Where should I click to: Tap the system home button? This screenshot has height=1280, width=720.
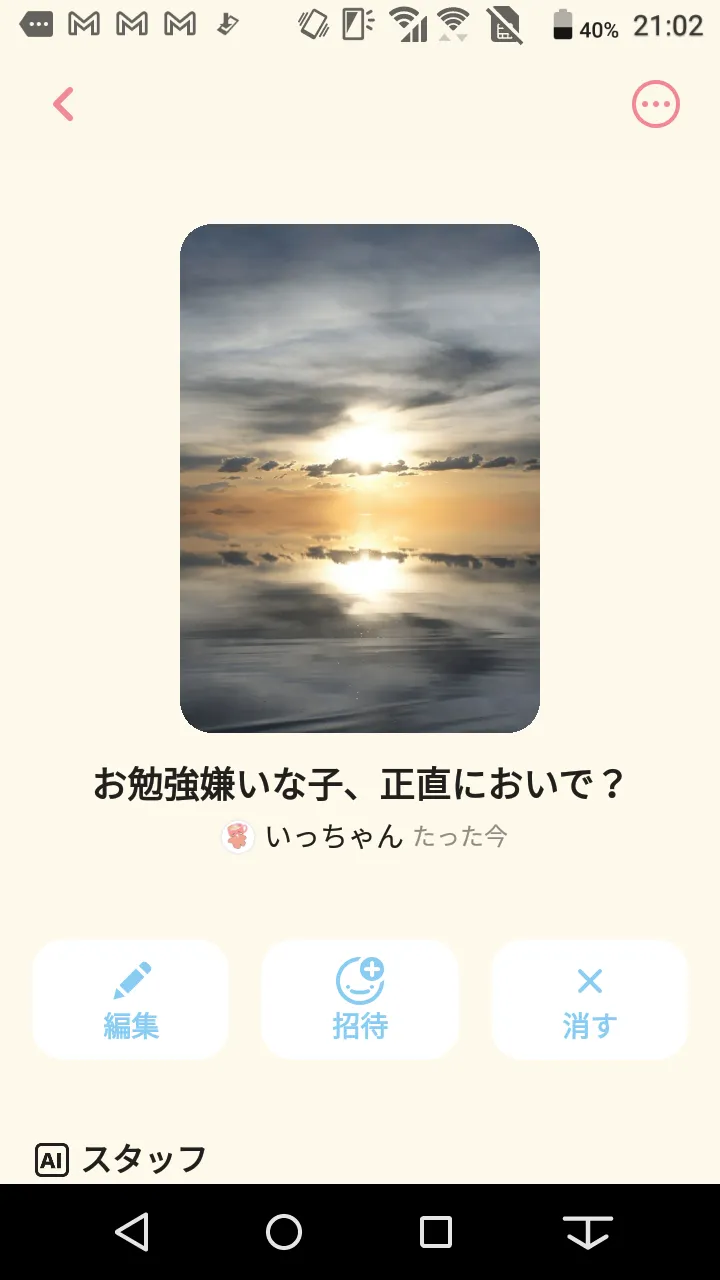pyautogui.click(x=284, y=1232)
